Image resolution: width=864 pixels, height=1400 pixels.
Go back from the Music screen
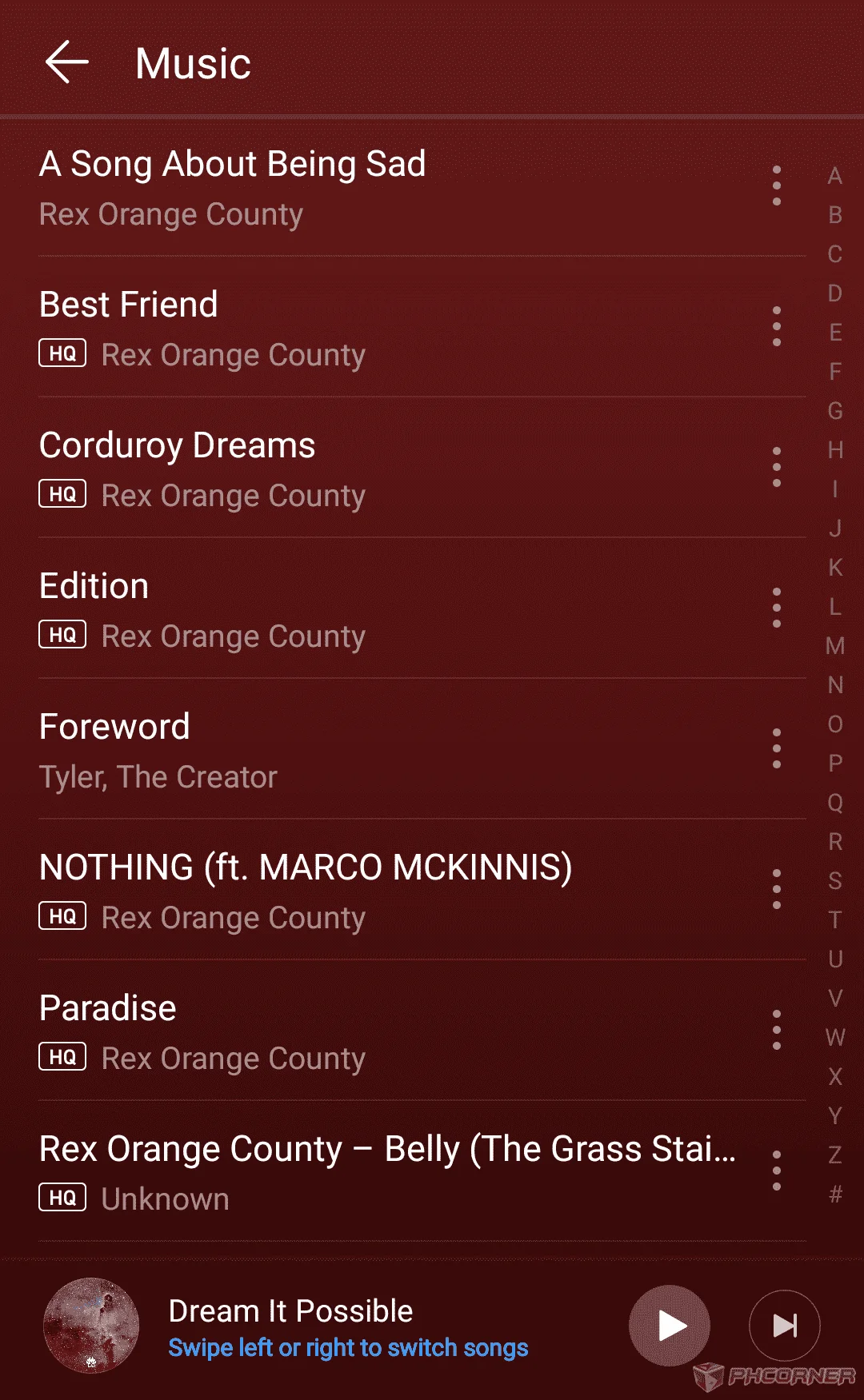pos(66,62)
